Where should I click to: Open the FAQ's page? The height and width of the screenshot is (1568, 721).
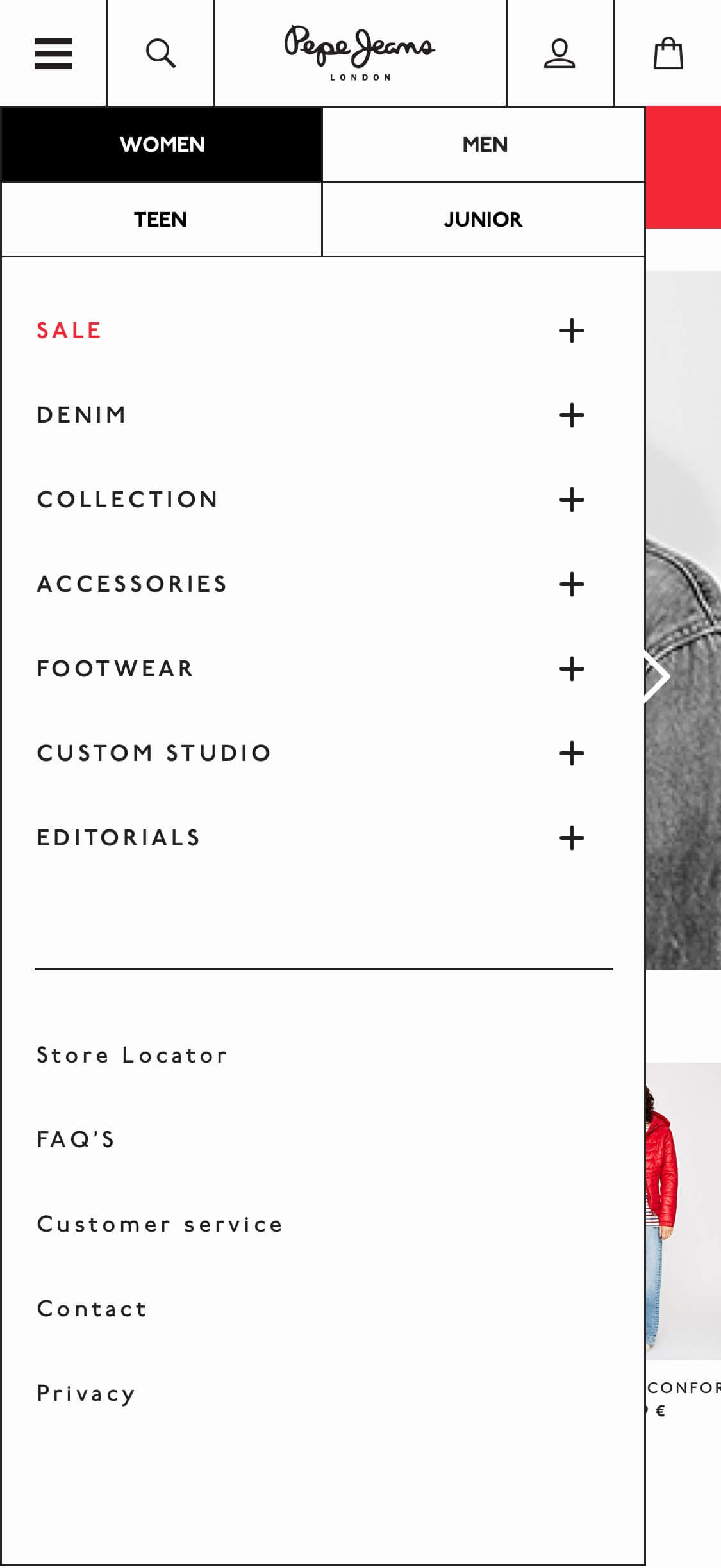pyautogui.click(x=76, y=1139)
